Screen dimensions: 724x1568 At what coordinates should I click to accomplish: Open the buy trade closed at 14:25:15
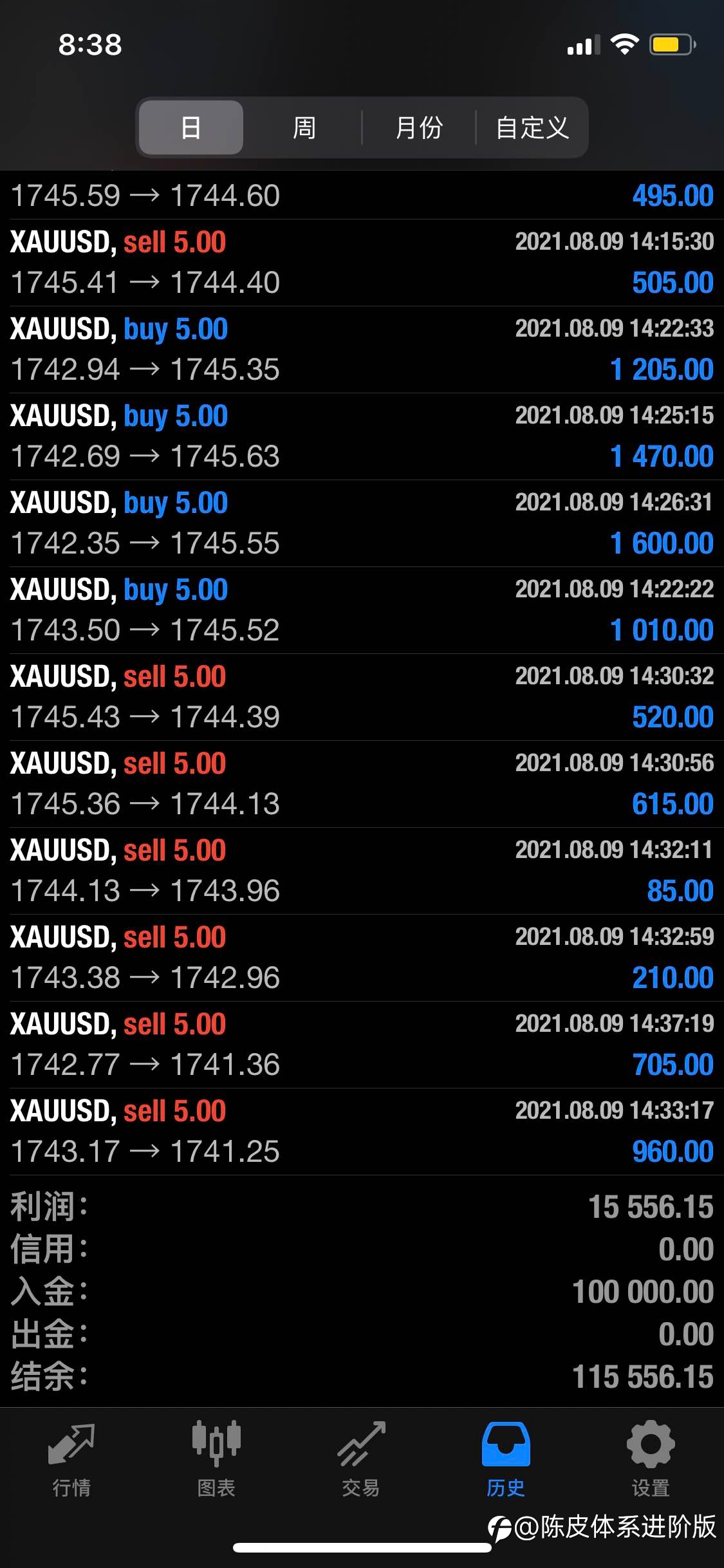[x=362, y=436]
